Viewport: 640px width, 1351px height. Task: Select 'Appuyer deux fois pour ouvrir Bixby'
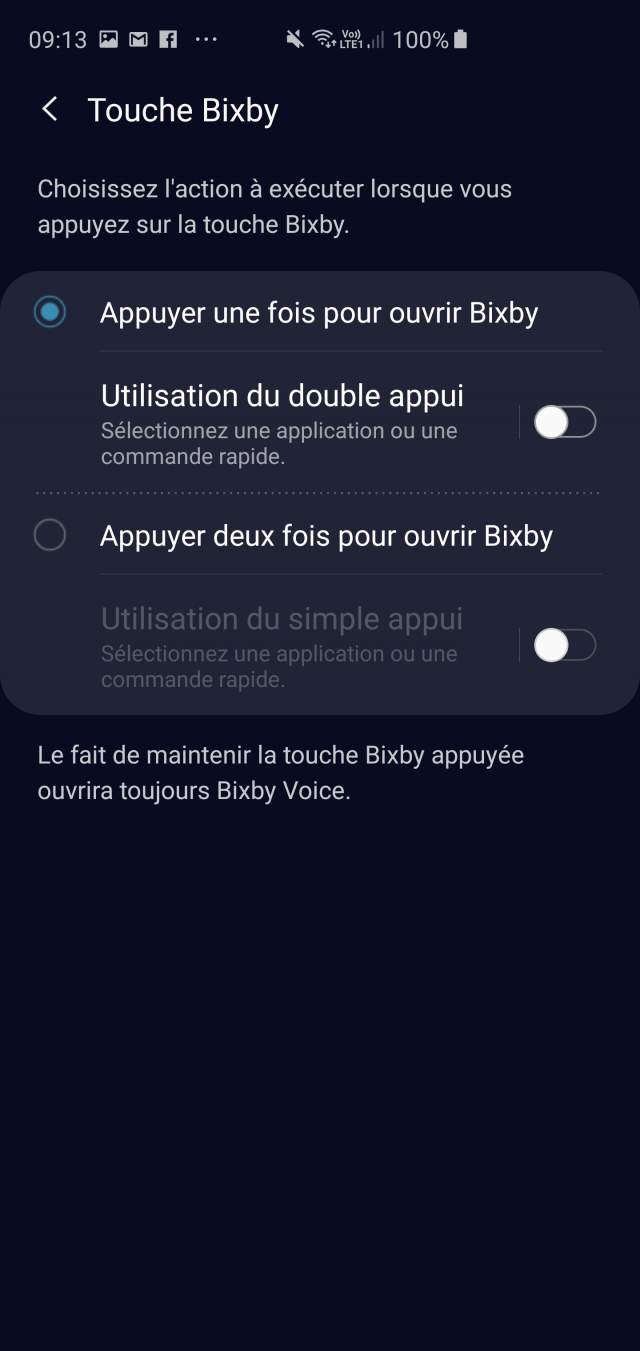pyautogui.click(x=50, y=536)
